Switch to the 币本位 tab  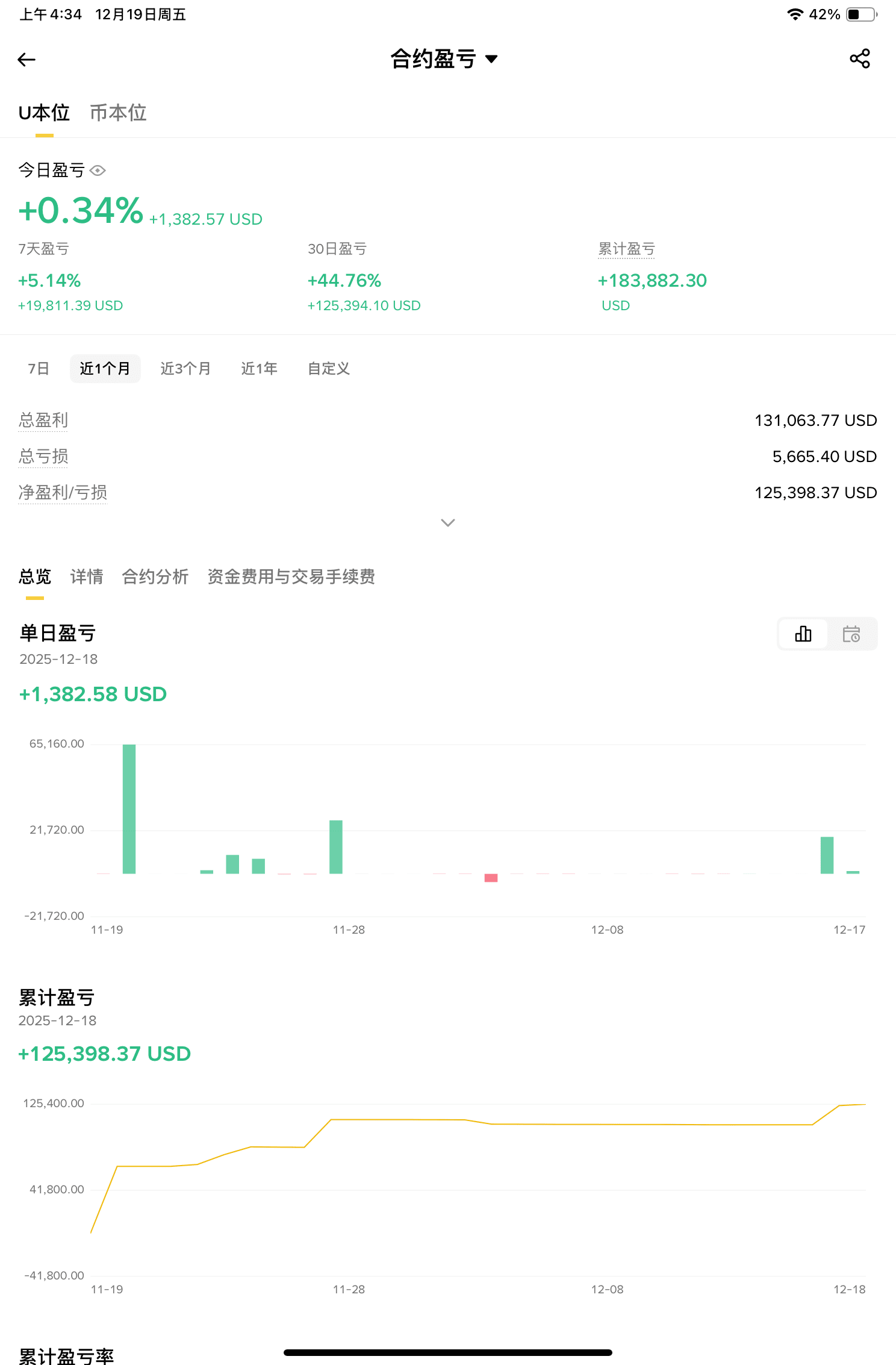point(118,113)
